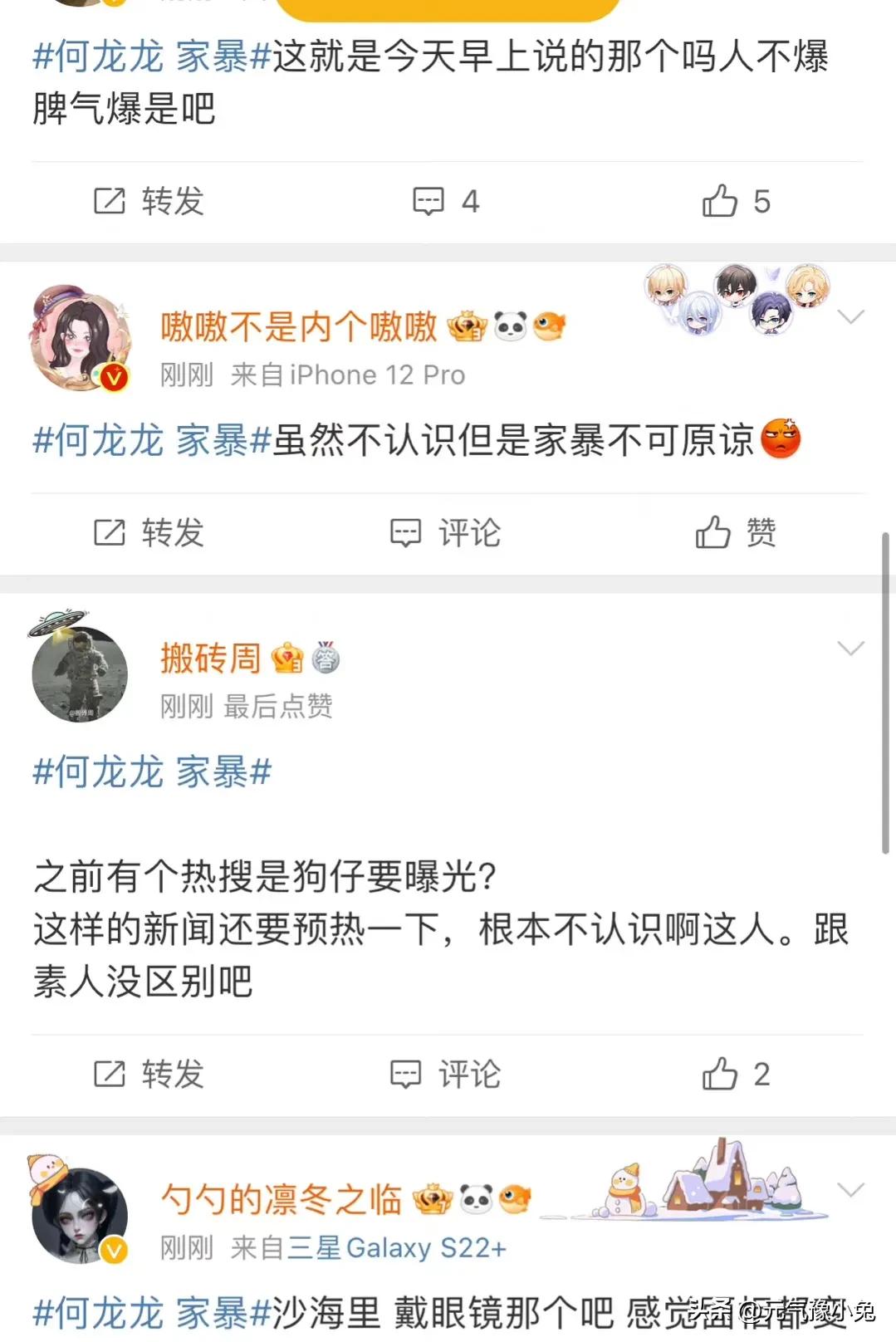Open hashtag #何龙龙 家暴# in 搬砖周's post
This screenshot has width=896, height=1342.
click(152, 772)
